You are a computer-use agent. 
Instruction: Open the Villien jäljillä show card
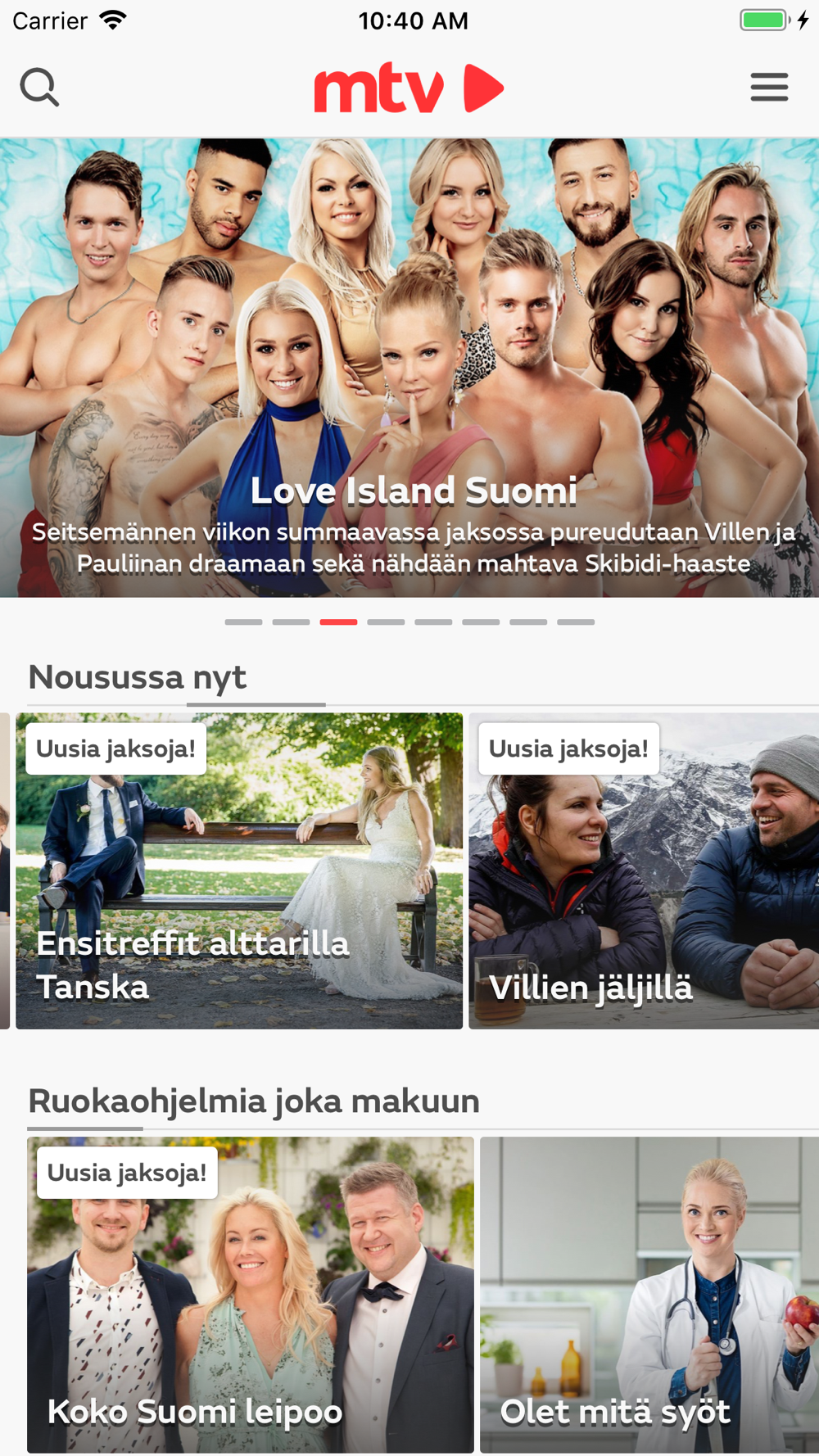pos(644,870)
